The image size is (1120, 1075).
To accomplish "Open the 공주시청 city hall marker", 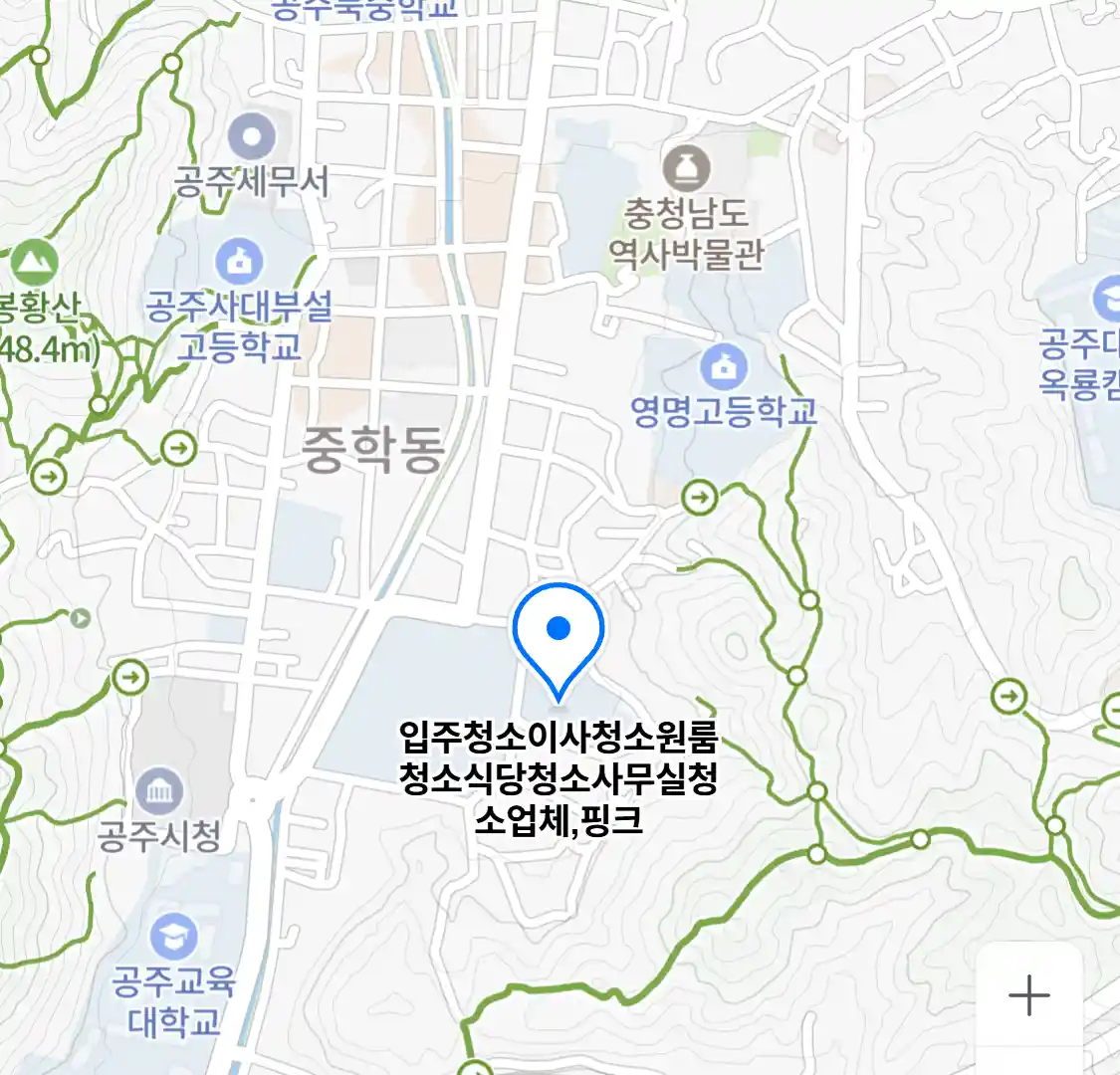I will coord(158,791).
